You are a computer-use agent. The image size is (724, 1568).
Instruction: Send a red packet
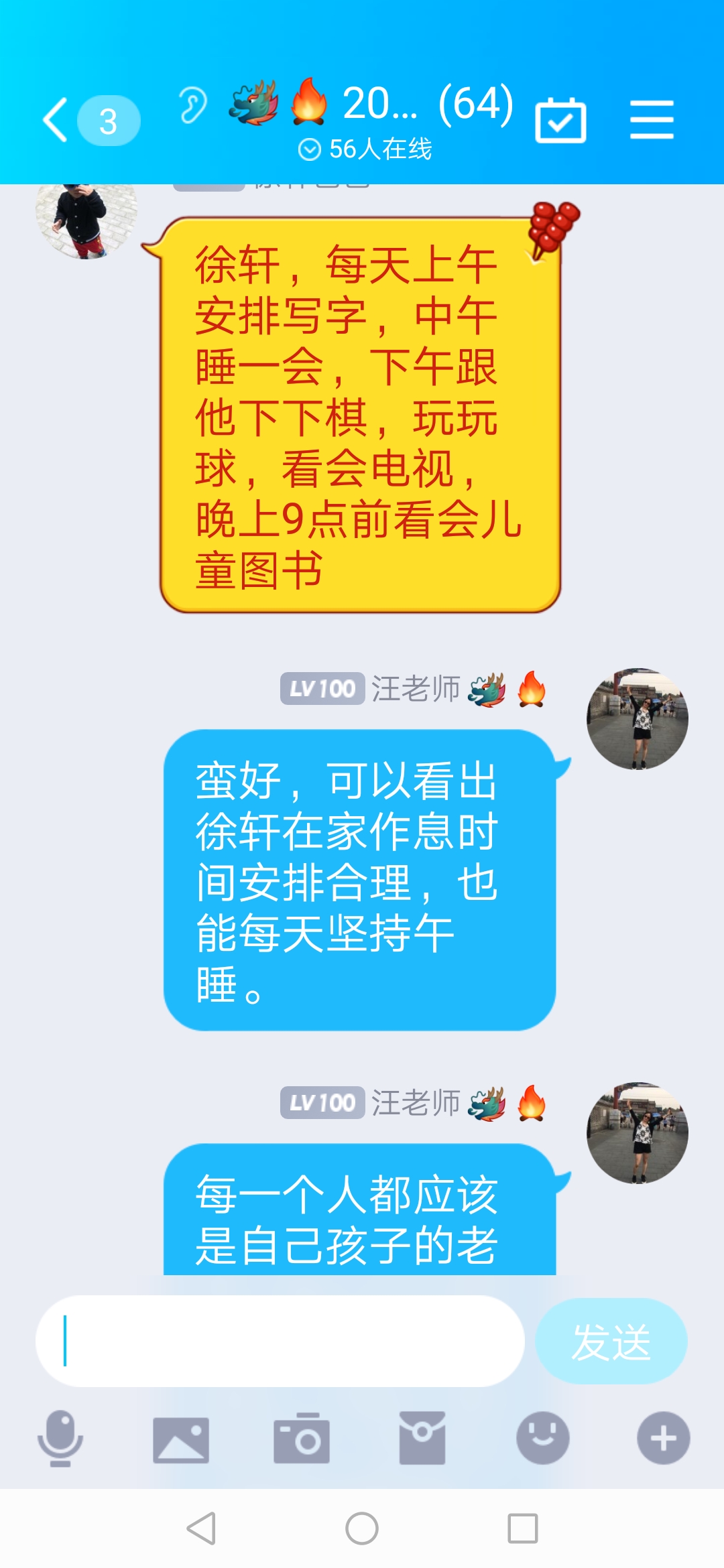[422, 1439]
